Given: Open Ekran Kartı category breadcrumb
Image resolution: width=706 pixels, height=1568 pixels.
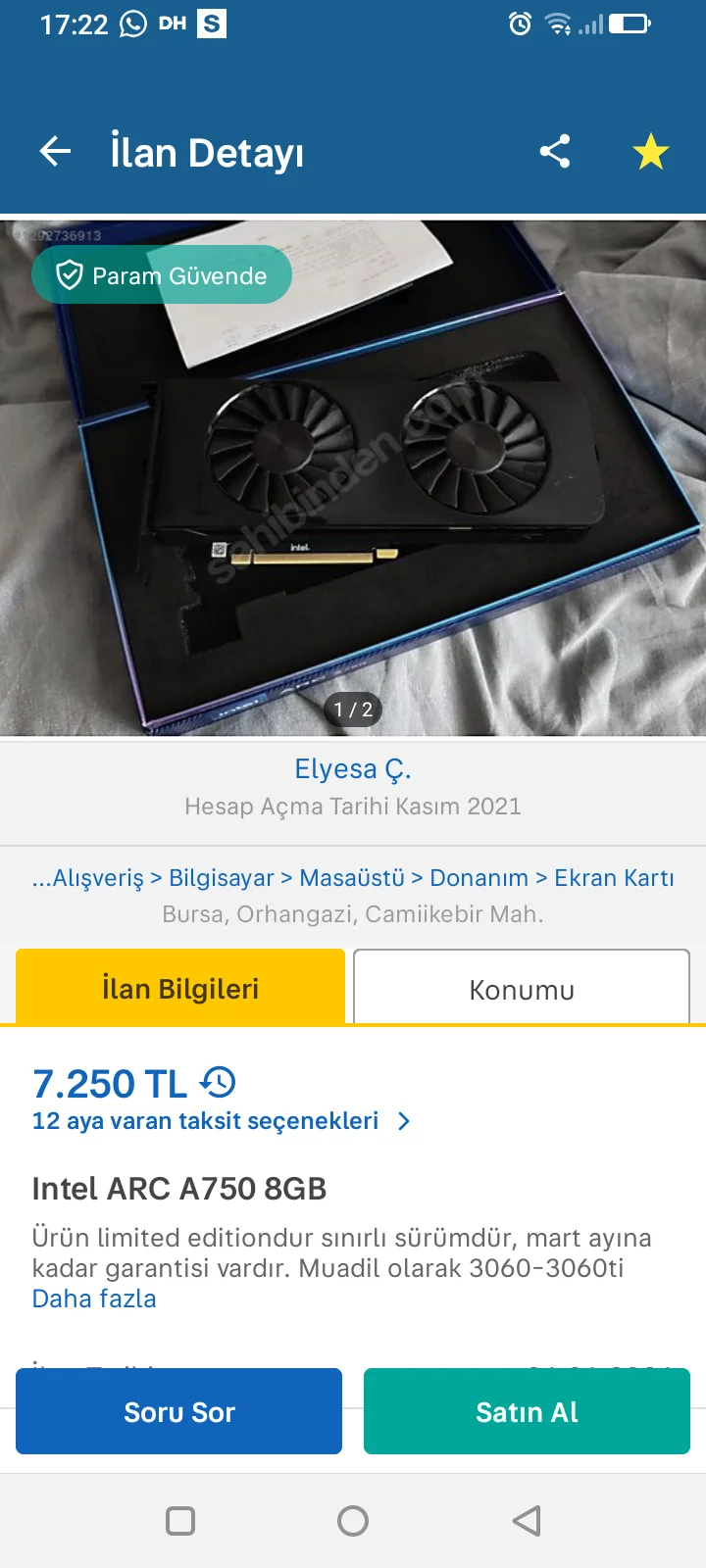Looking at the screenshot, I should pos(614,877).
